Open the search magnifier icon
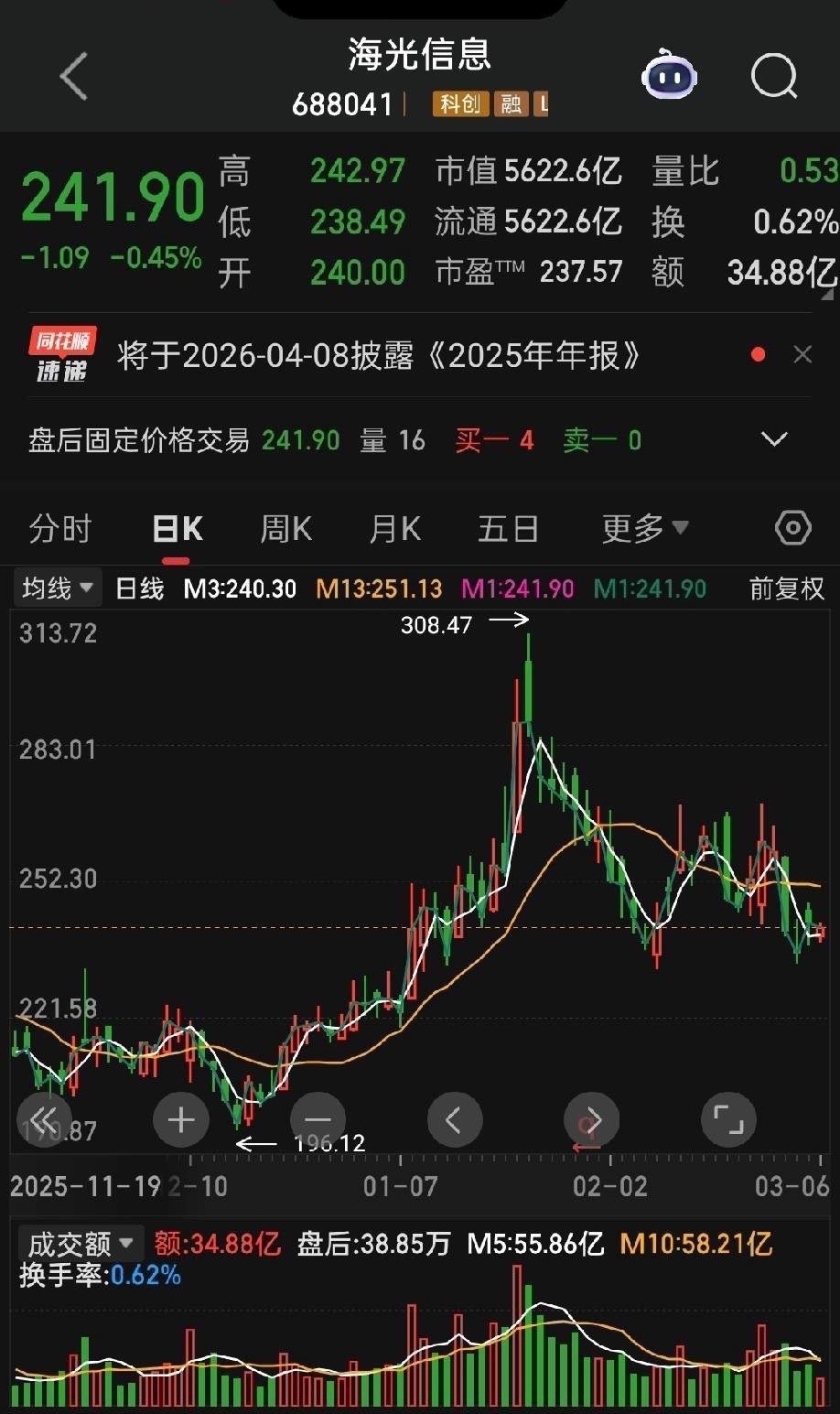This screenshot has width=840, height=1414. 774,78
